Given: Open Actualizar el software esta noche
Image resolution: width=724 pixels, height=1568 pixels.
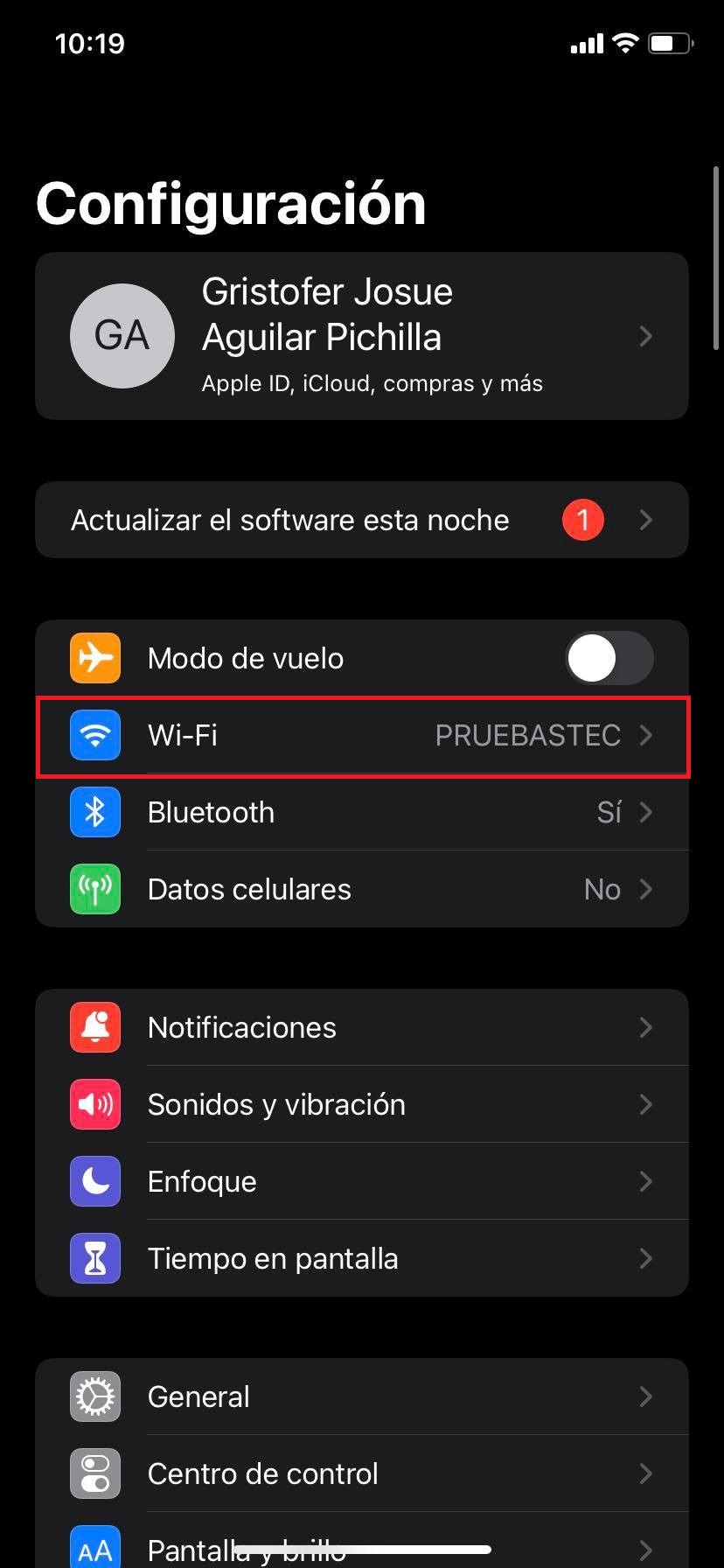Looking at the screenshot, I should (x=361, y=520).
